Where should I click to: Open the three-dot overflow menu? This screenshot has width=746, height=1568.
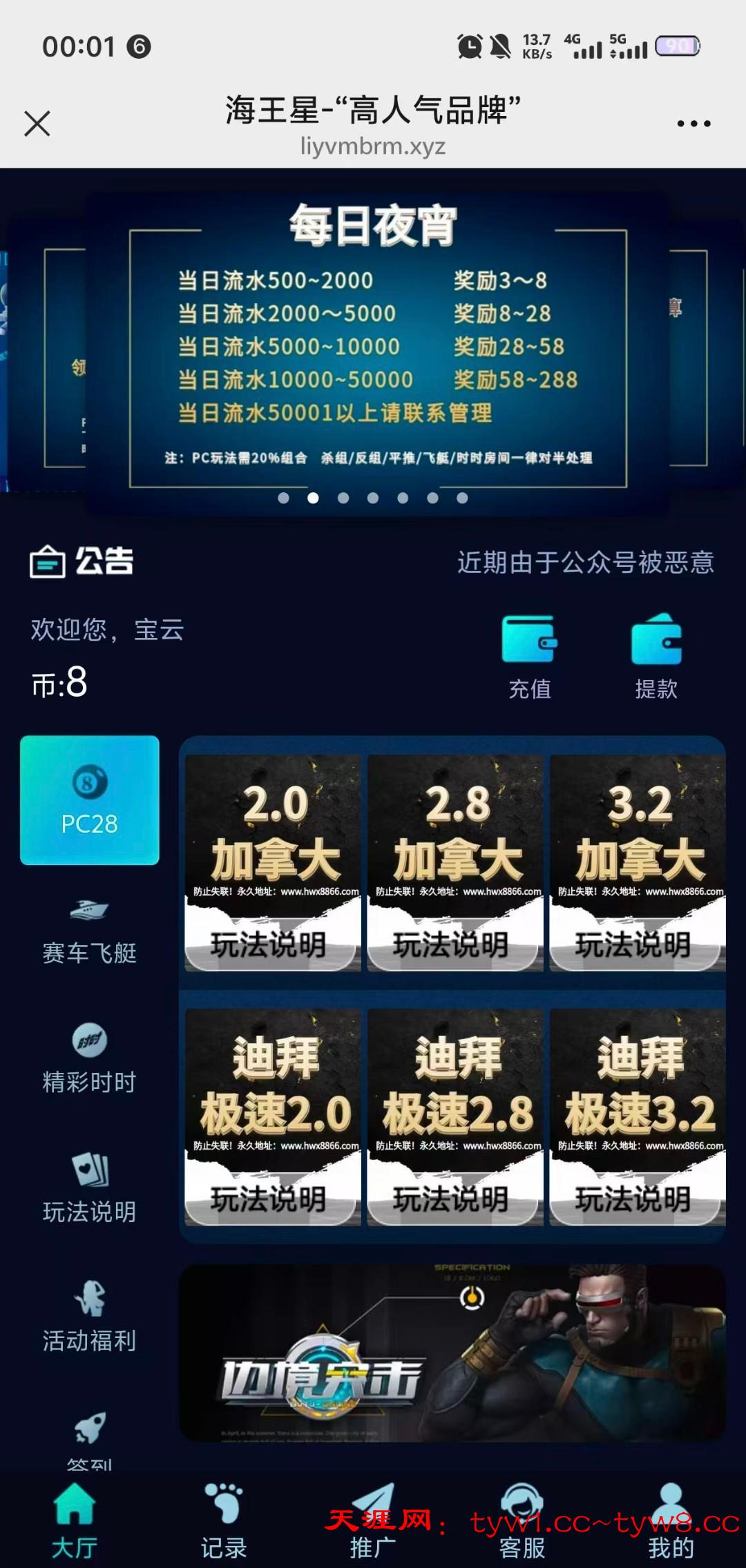(694, 124)
